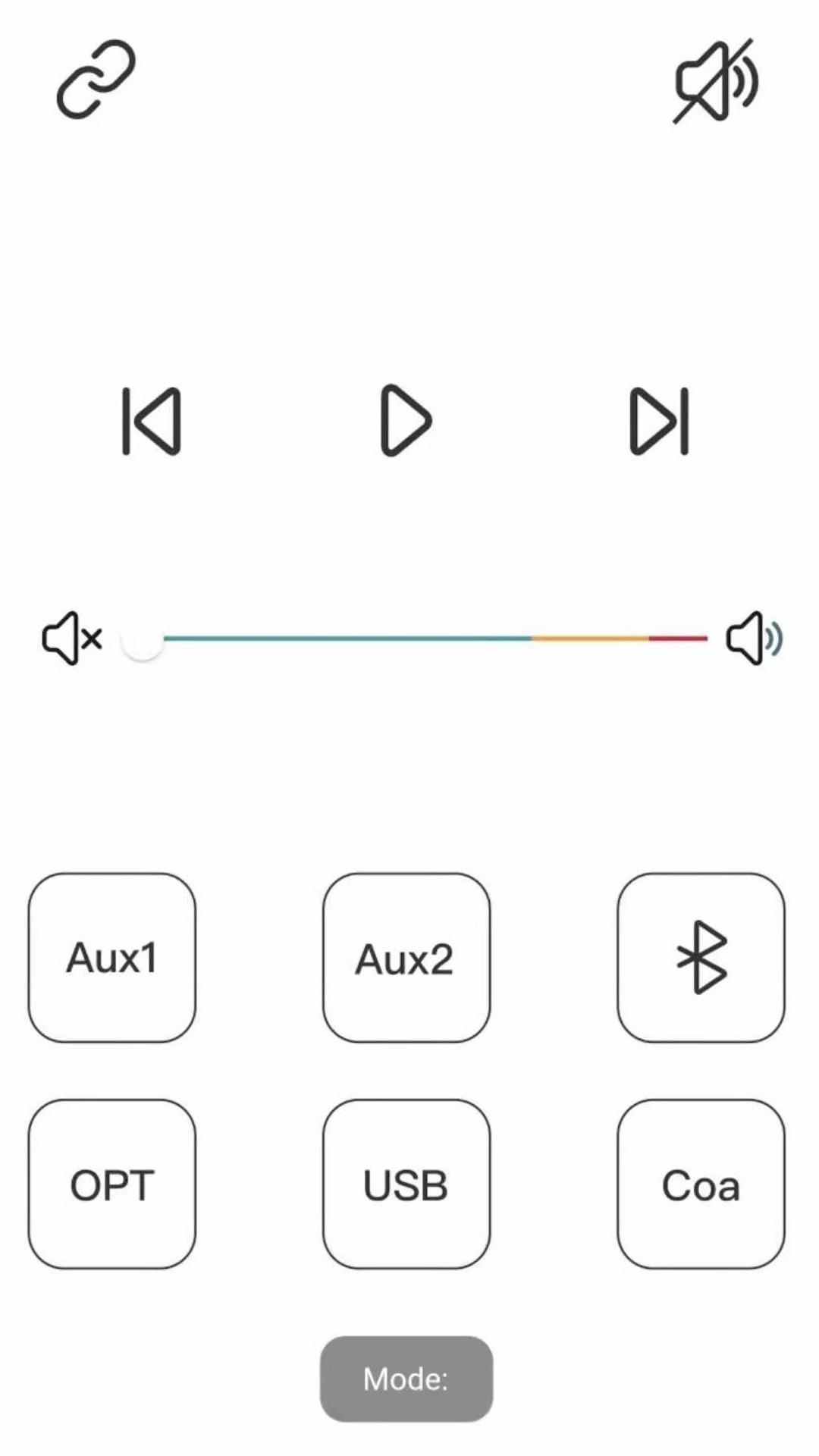The width and height of the screenshot is (819, 1456).
Task: Choose the Bluetooth input source
Action: click(701, 958)
